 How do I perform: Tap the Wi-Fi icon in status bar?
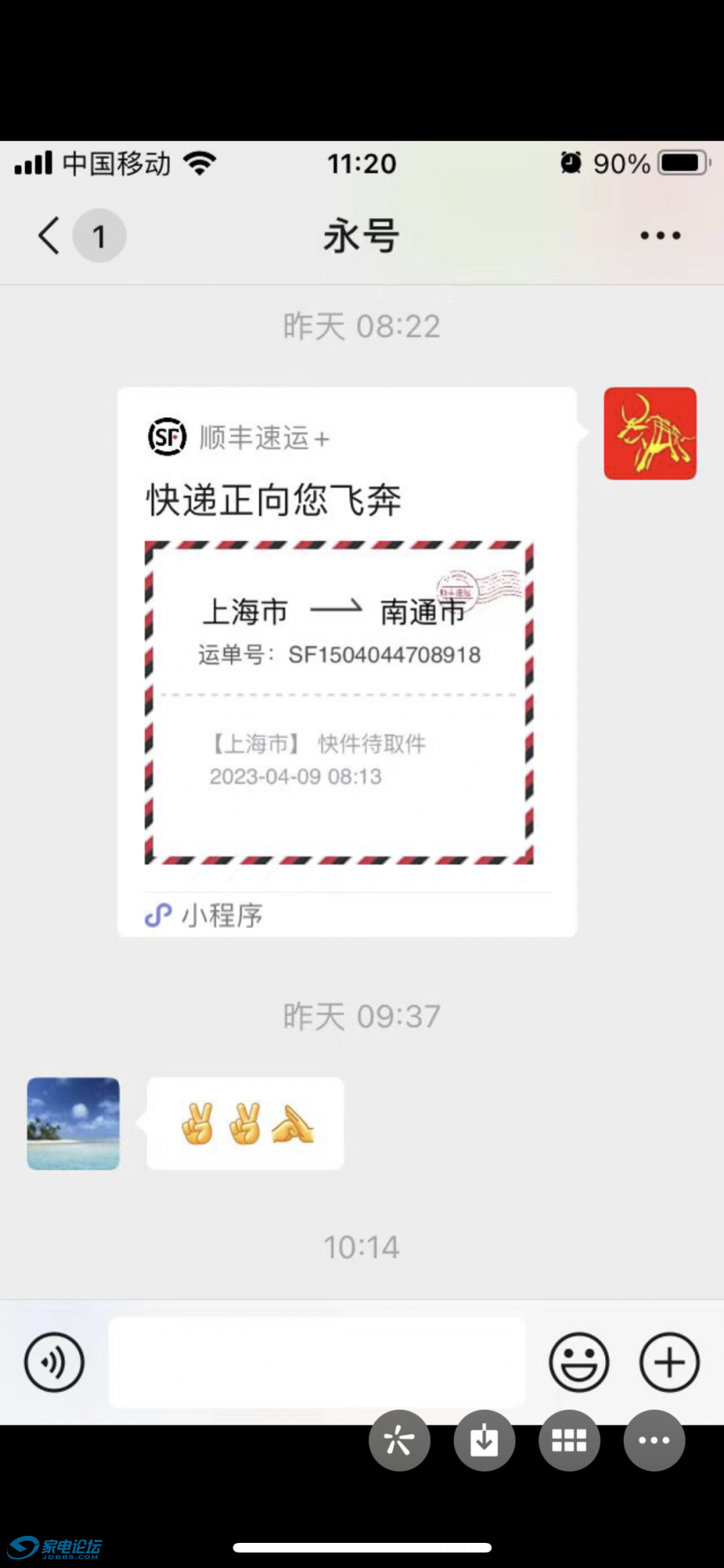[200, 163]
